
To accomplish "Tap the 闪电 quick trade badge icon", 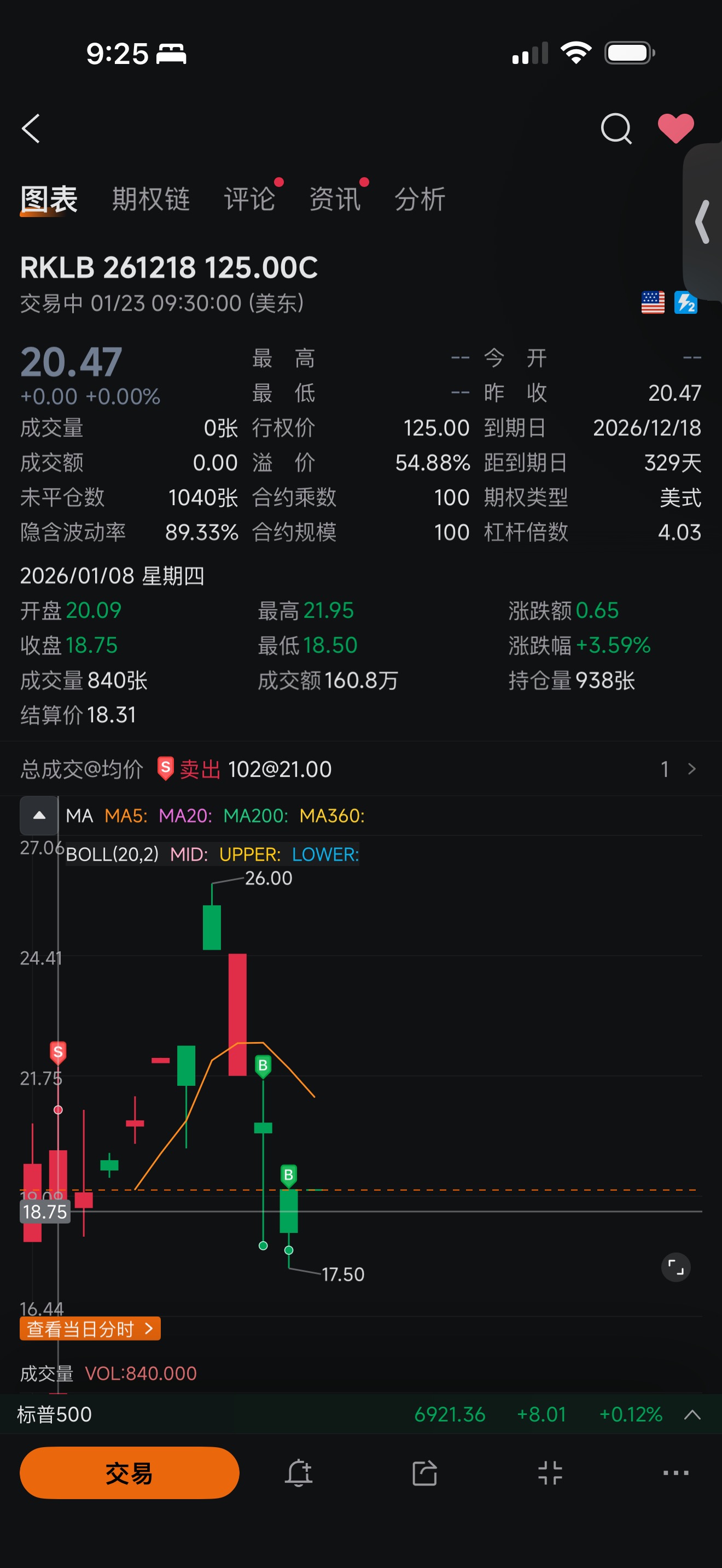I will pyautogui.click(x=685, y=302).
